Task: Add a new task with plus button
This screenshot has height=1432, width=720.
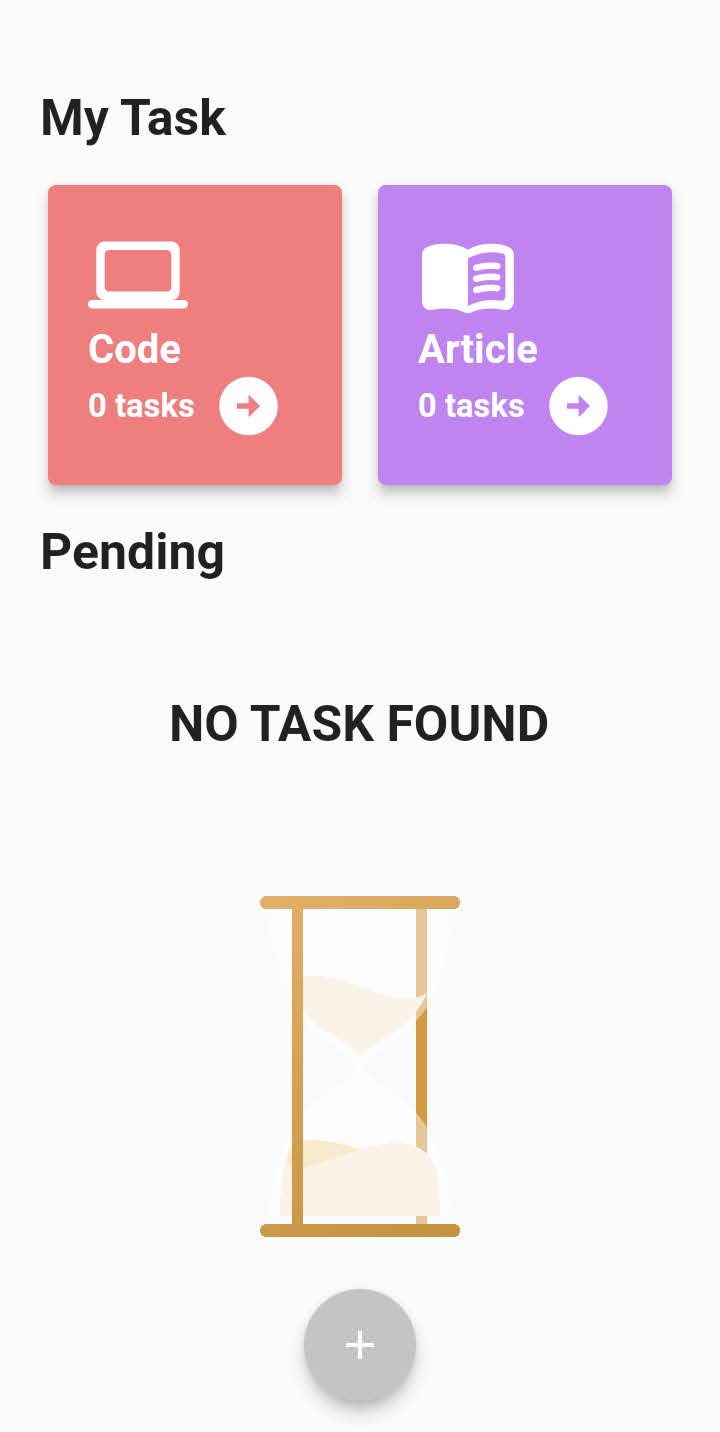Action: pyautogui.click(x=360, y=1345)
